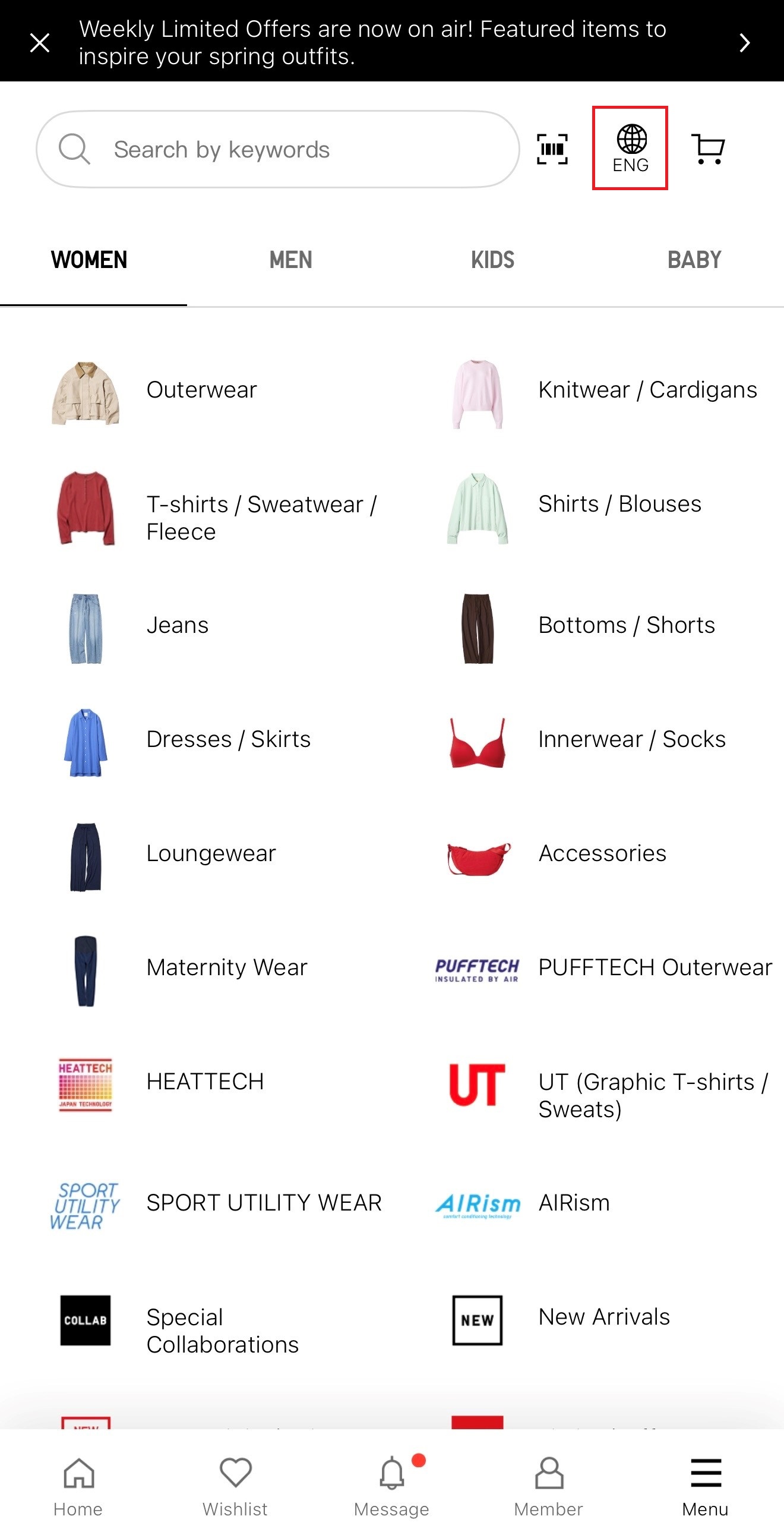Open Innerwear / Socks category
This screenshot has width=784, height=1535.
tap(631, 739)
